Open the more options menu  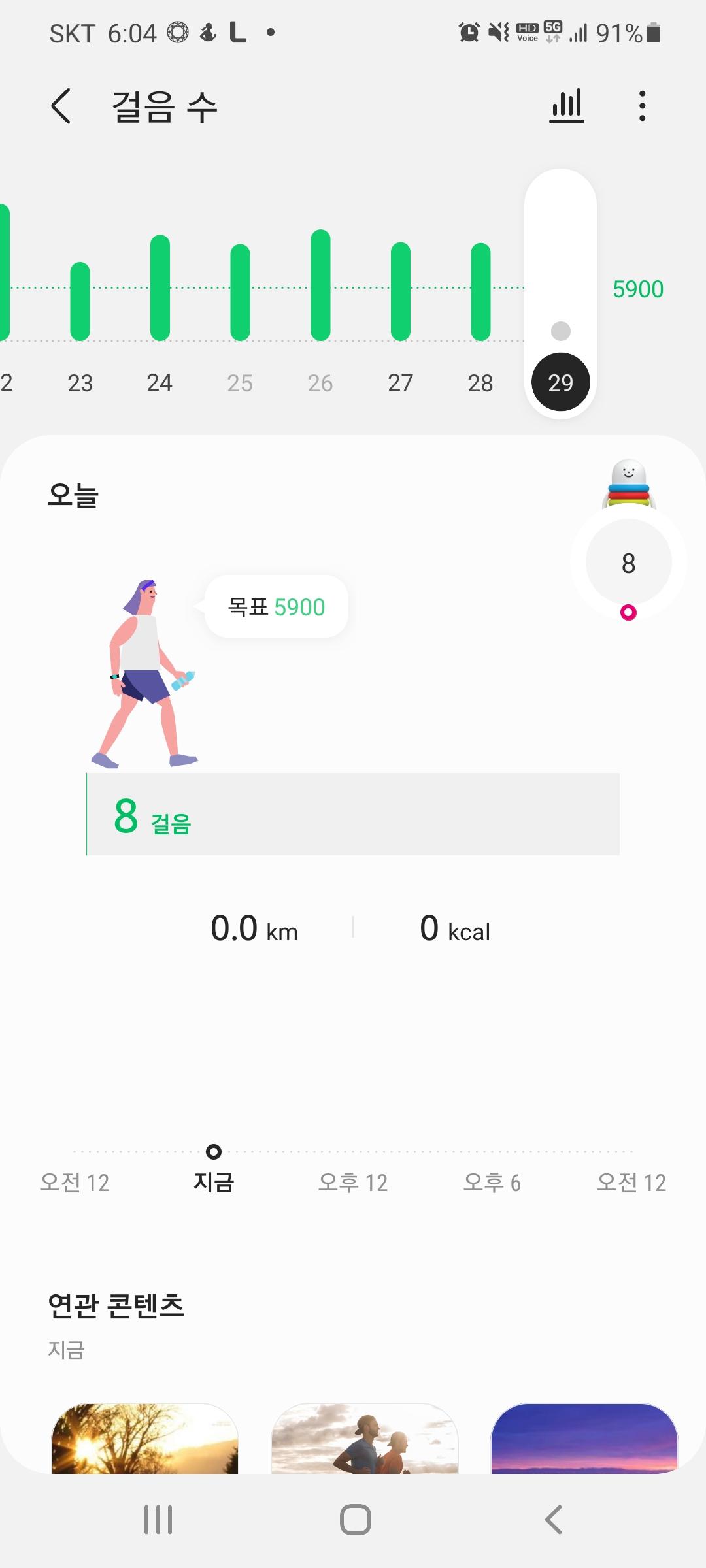(643, 106)
